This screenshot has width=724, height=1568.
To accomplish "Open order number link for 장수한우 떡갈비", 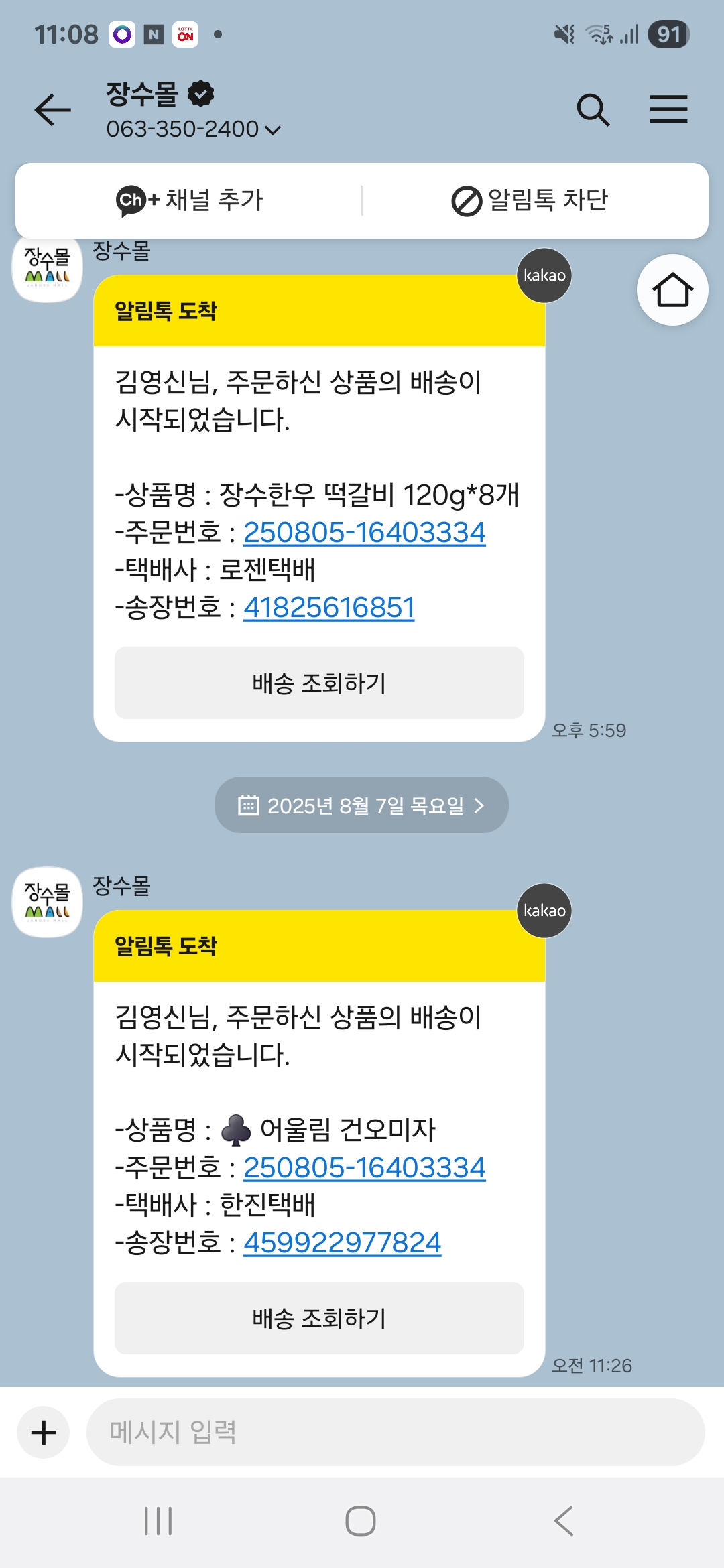I will coord(364,533).
